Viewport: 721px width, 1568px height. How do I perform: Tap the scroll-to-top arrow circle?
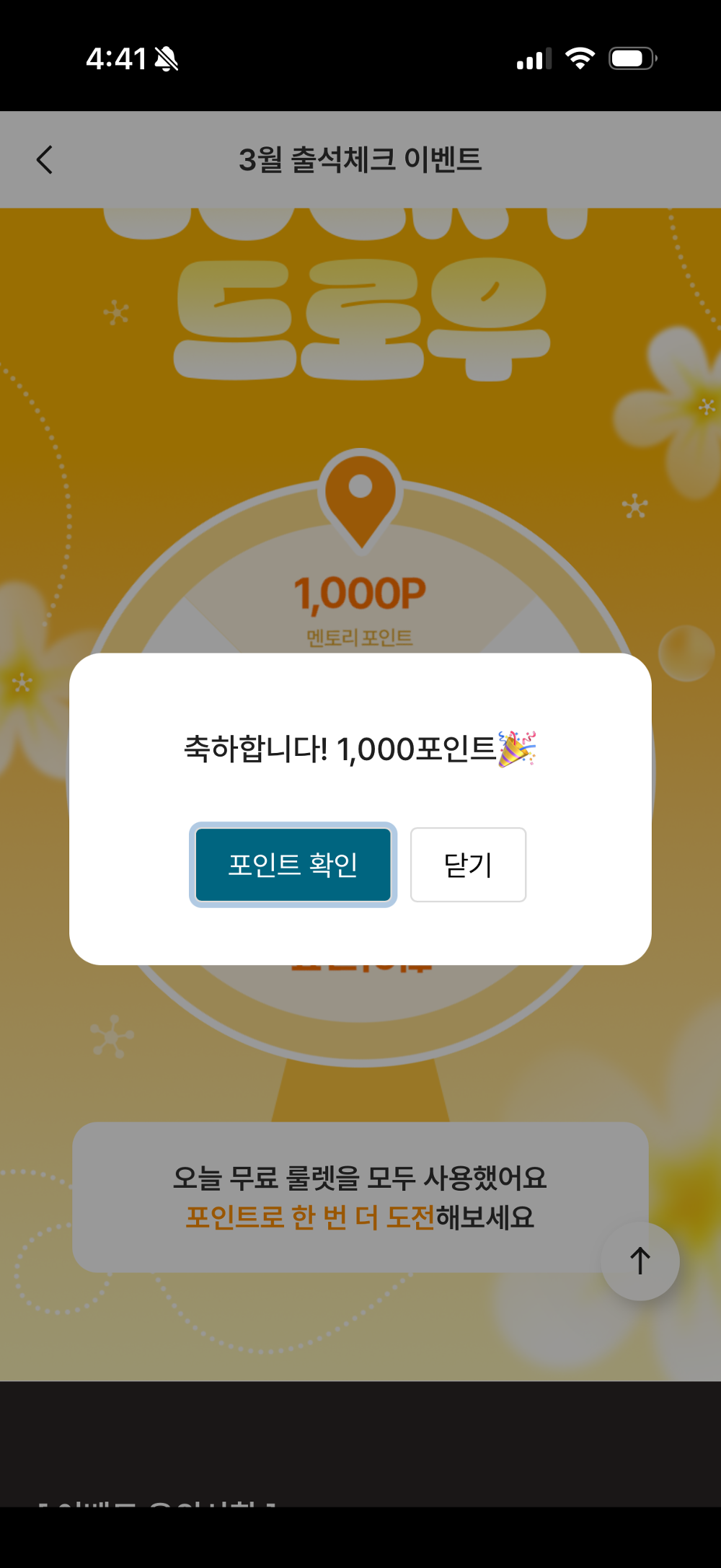[x=640, y=1261]
